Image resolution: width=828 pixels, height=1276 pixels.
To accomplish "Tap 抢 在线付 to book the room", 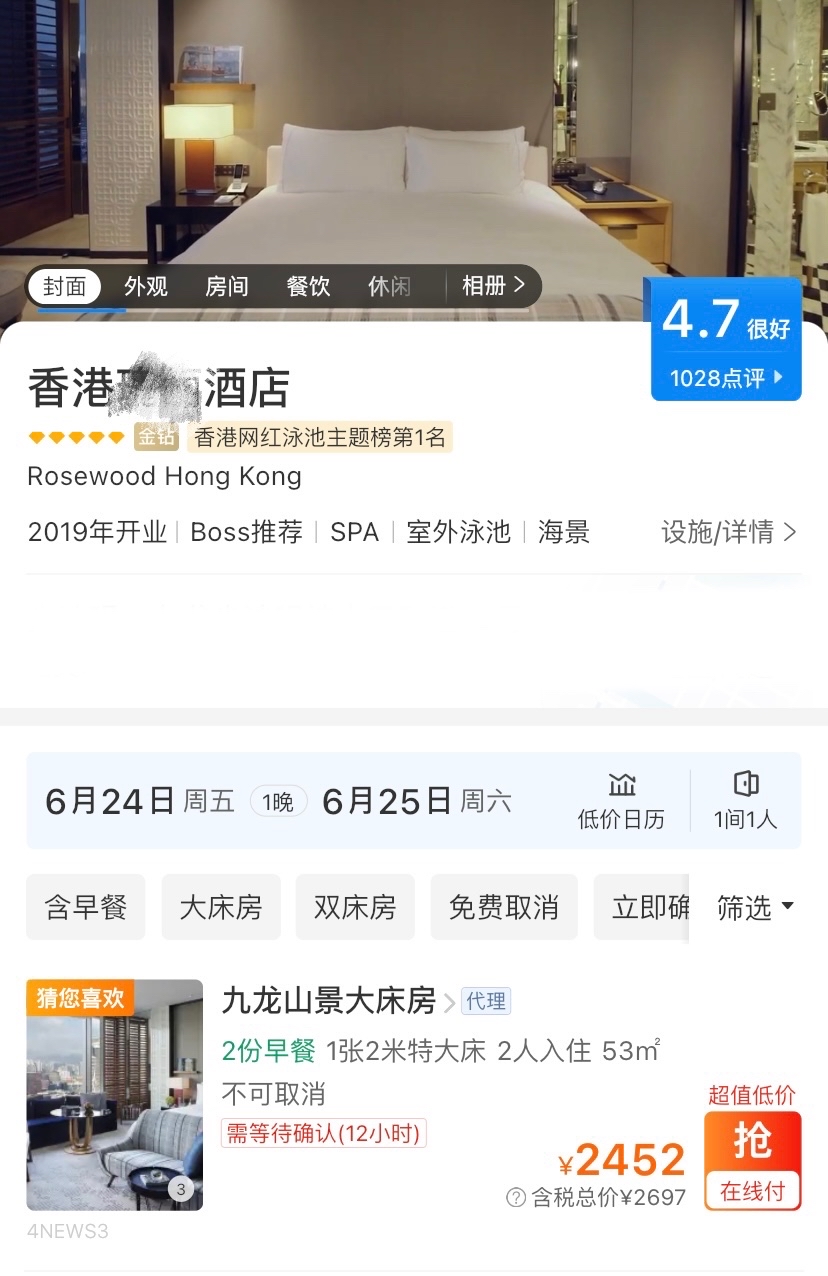I will [x=752, y=1160].
